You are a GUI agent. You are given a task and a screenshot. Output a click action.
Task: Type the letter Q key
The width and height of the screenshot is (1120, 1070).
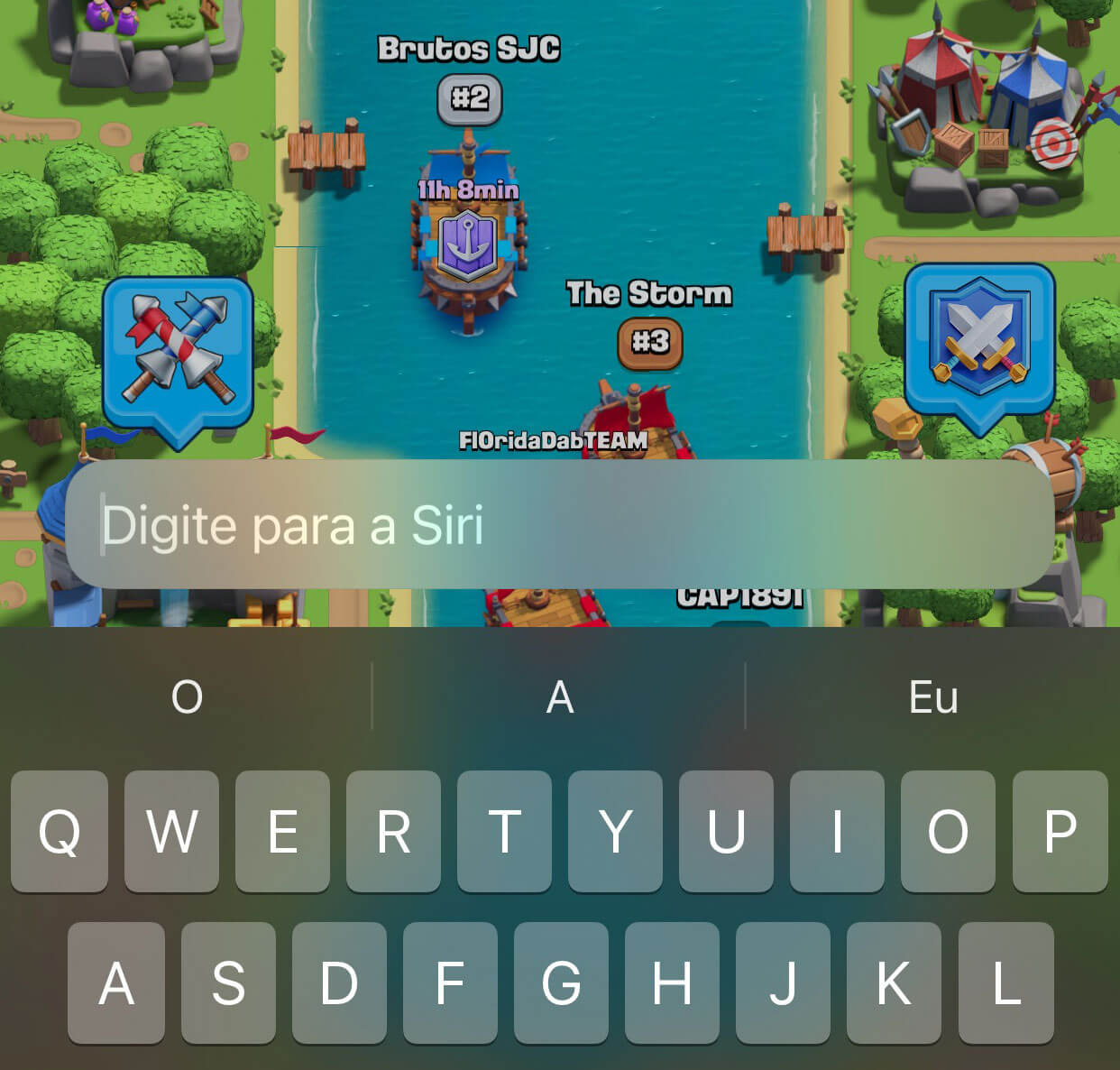pos(60,831)
